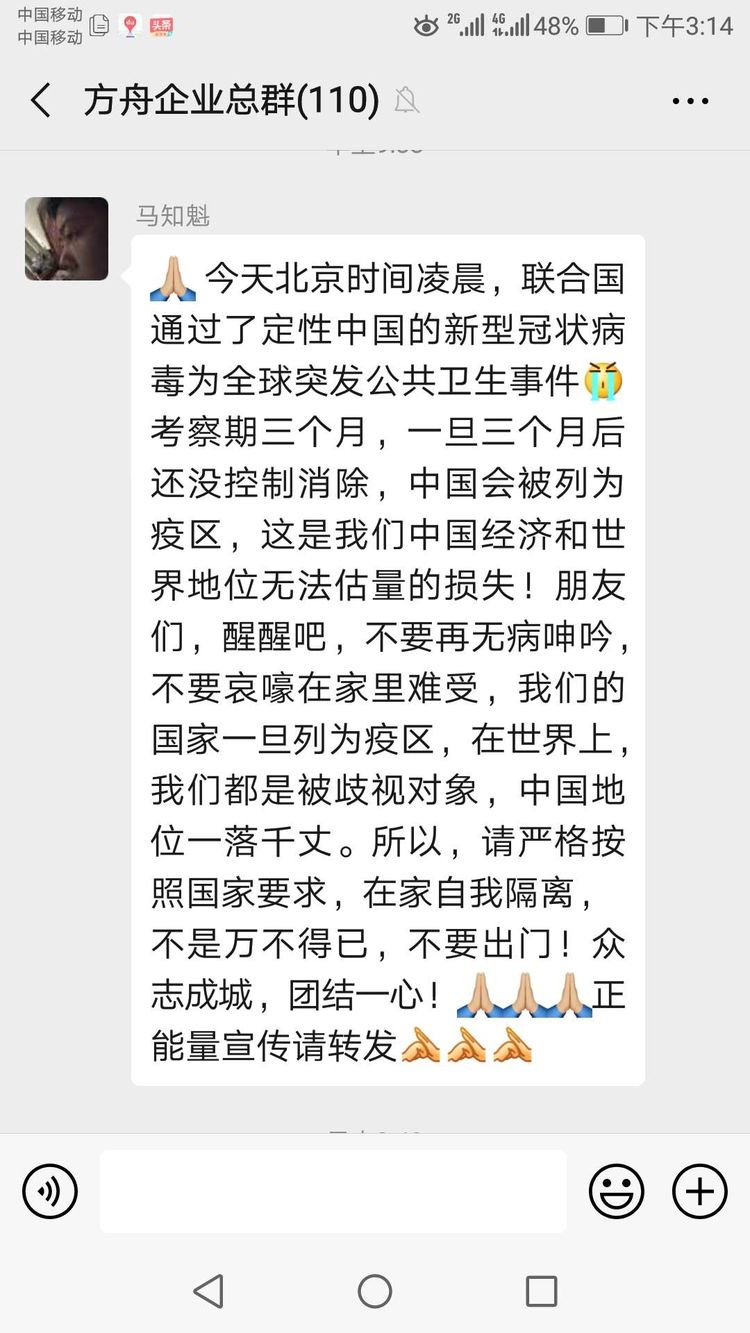Open 马知魁's profile avatar
750x1333 pixels.
(x=67, y=239)
